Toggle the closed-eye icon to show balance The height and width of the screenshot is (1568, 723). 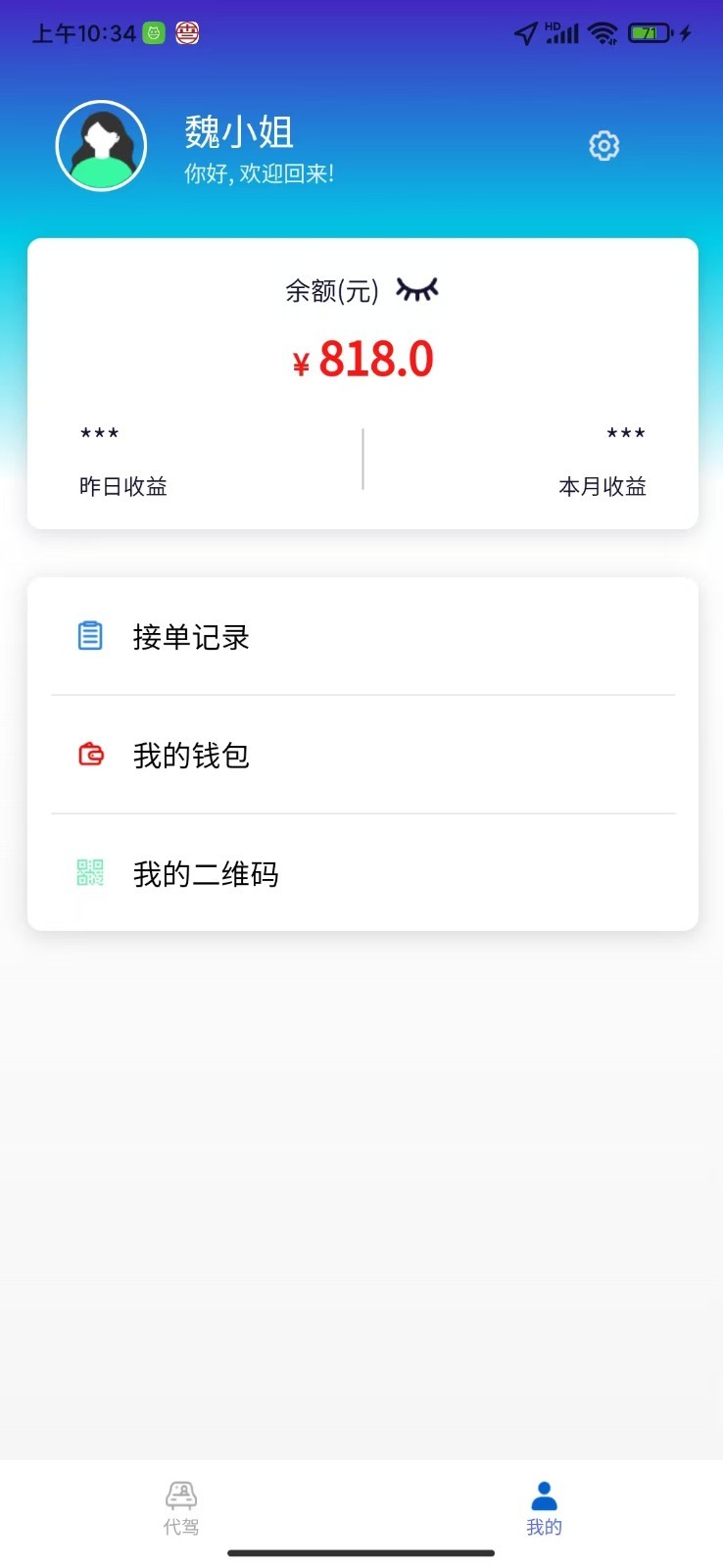click(418, 290)
